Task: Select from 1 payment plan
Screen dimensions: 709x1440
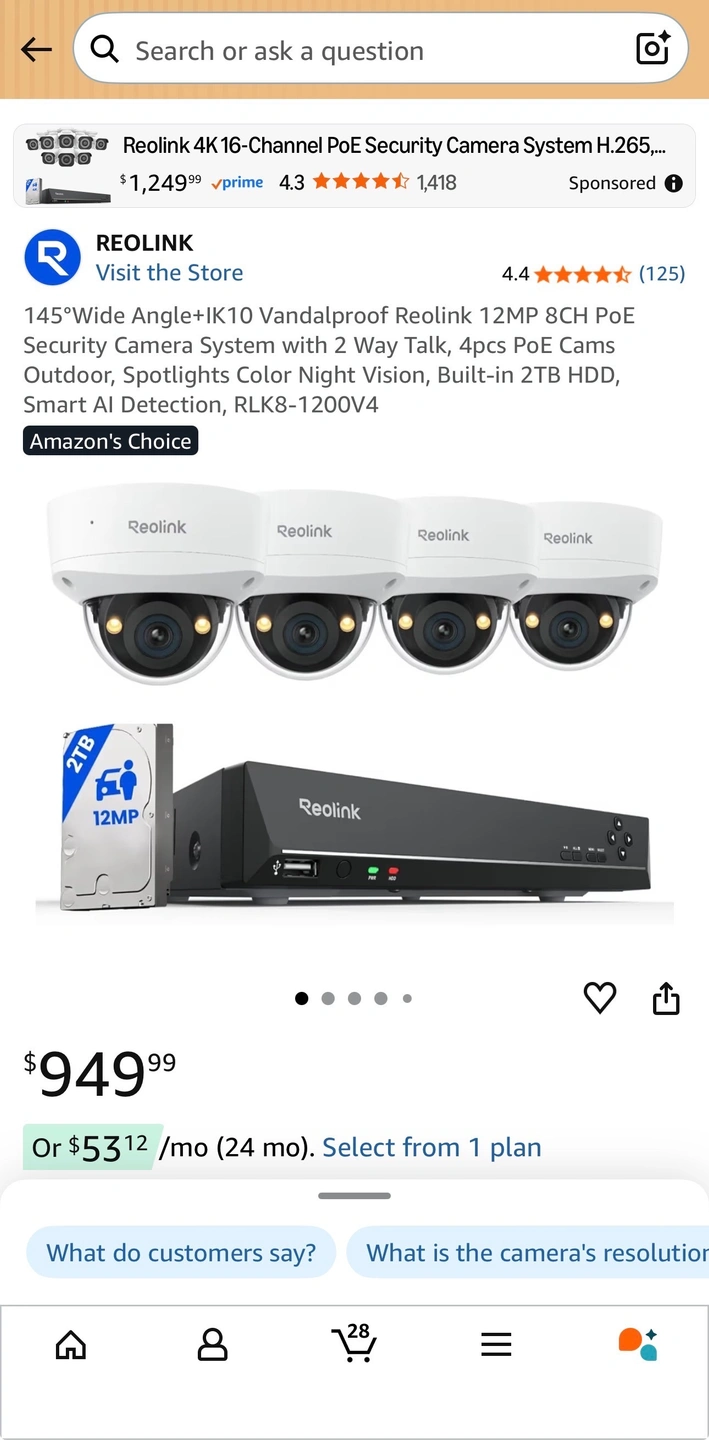Action: pyautogui.click(x=431, y=1148)
